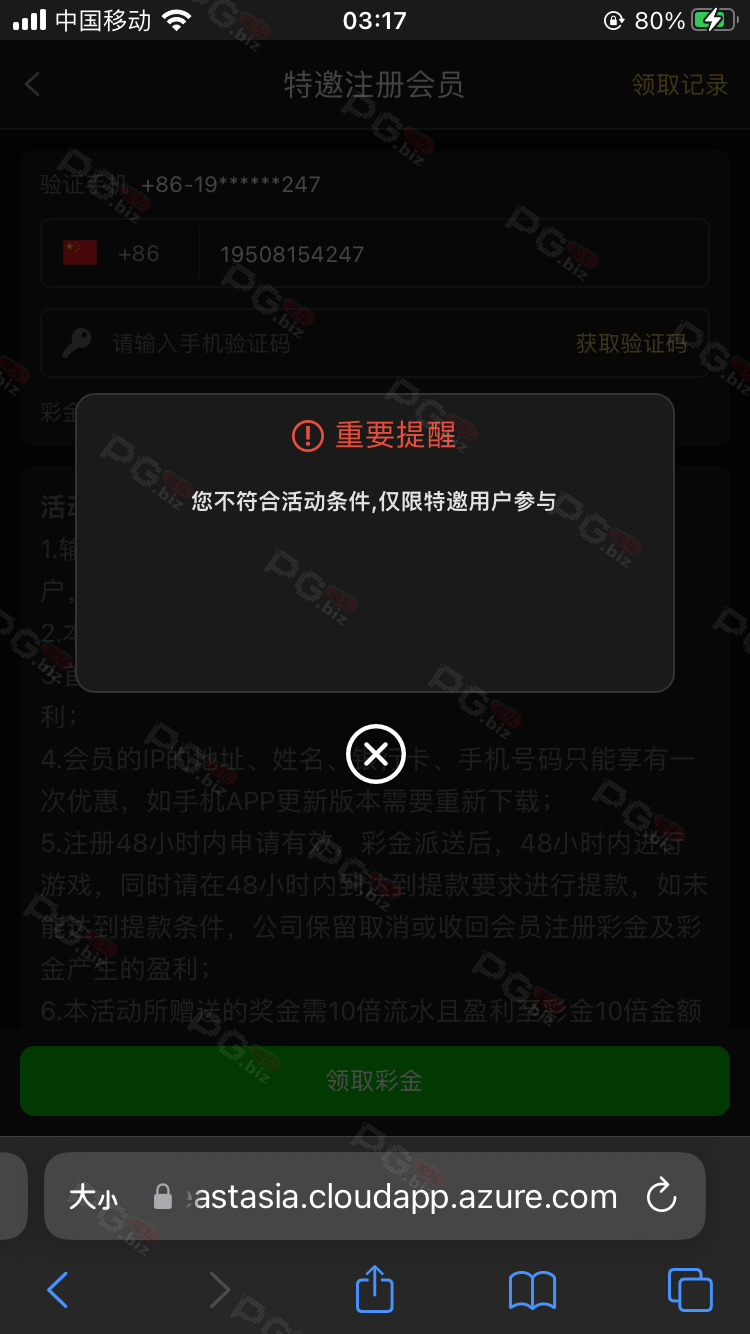
Task: Open Safari page settings 大小 menu
Action: [x=92, y=1197]
